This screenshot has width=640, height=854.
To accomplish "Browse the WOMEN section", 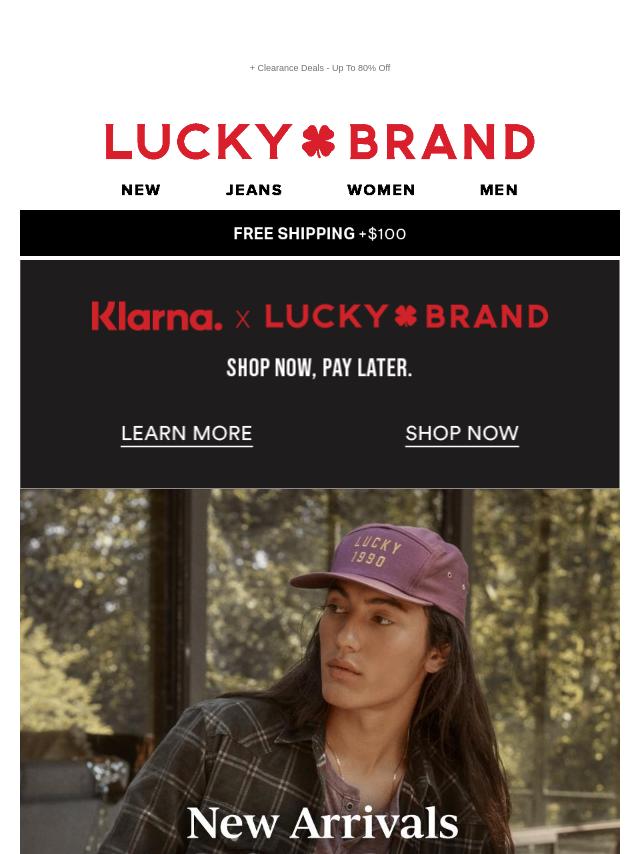I will [381, 190].
